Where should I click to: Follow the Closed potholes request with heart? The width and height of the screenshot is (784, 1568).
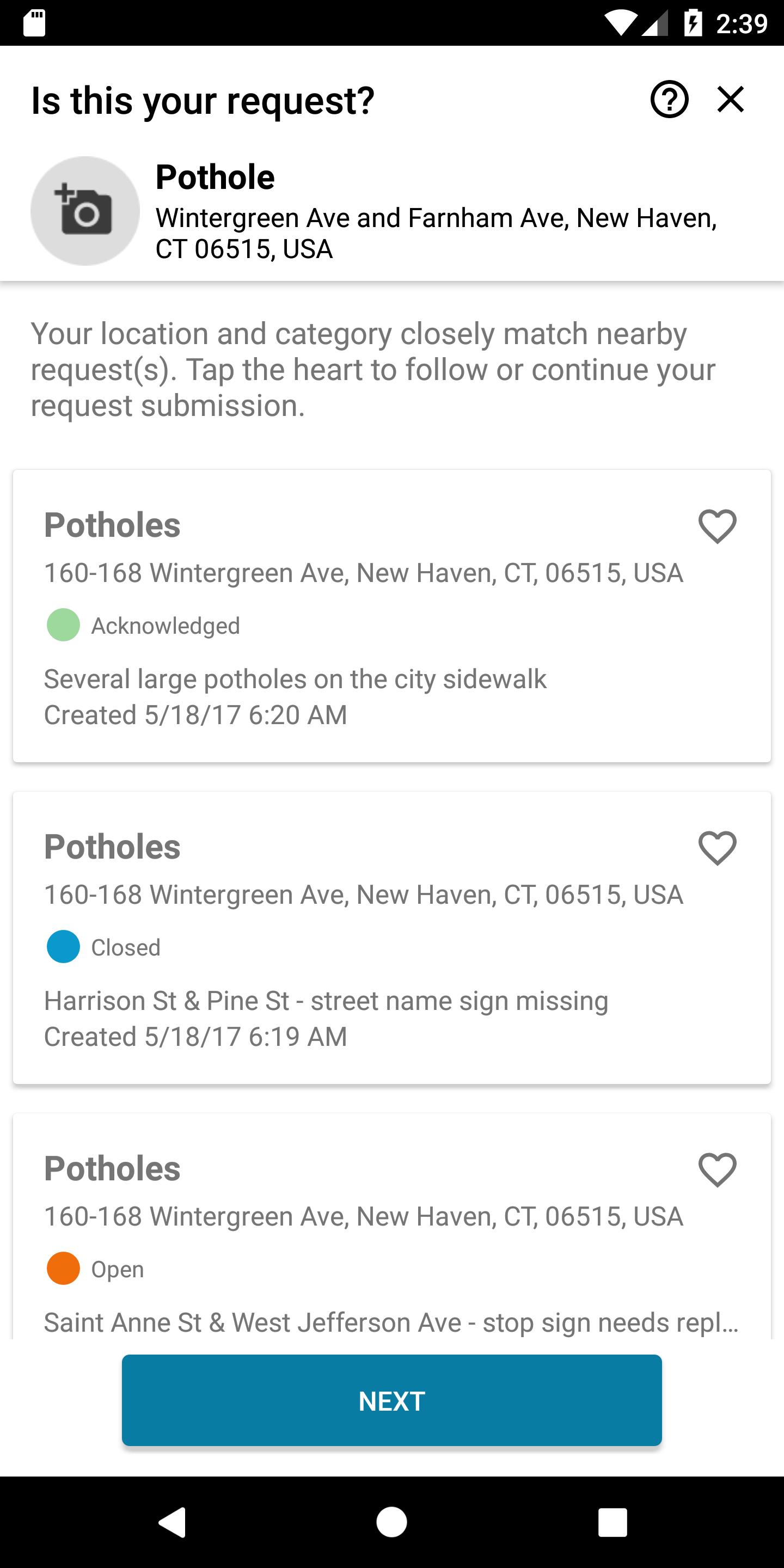(717, 847)
